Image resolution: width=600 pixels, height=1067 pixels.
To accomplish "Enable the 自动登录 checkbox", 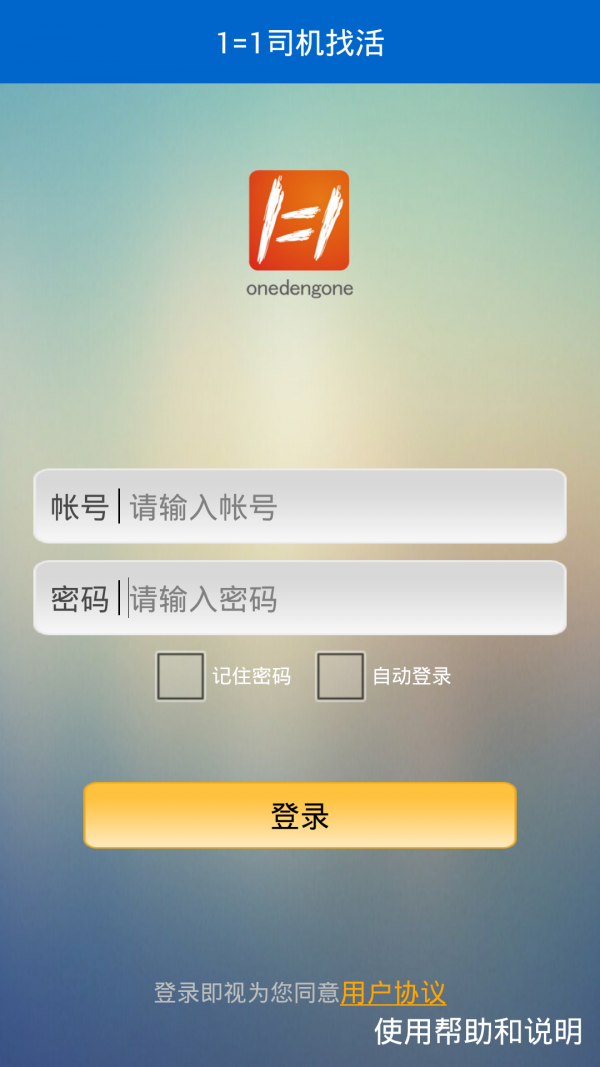I will click(x=340, y=676).
